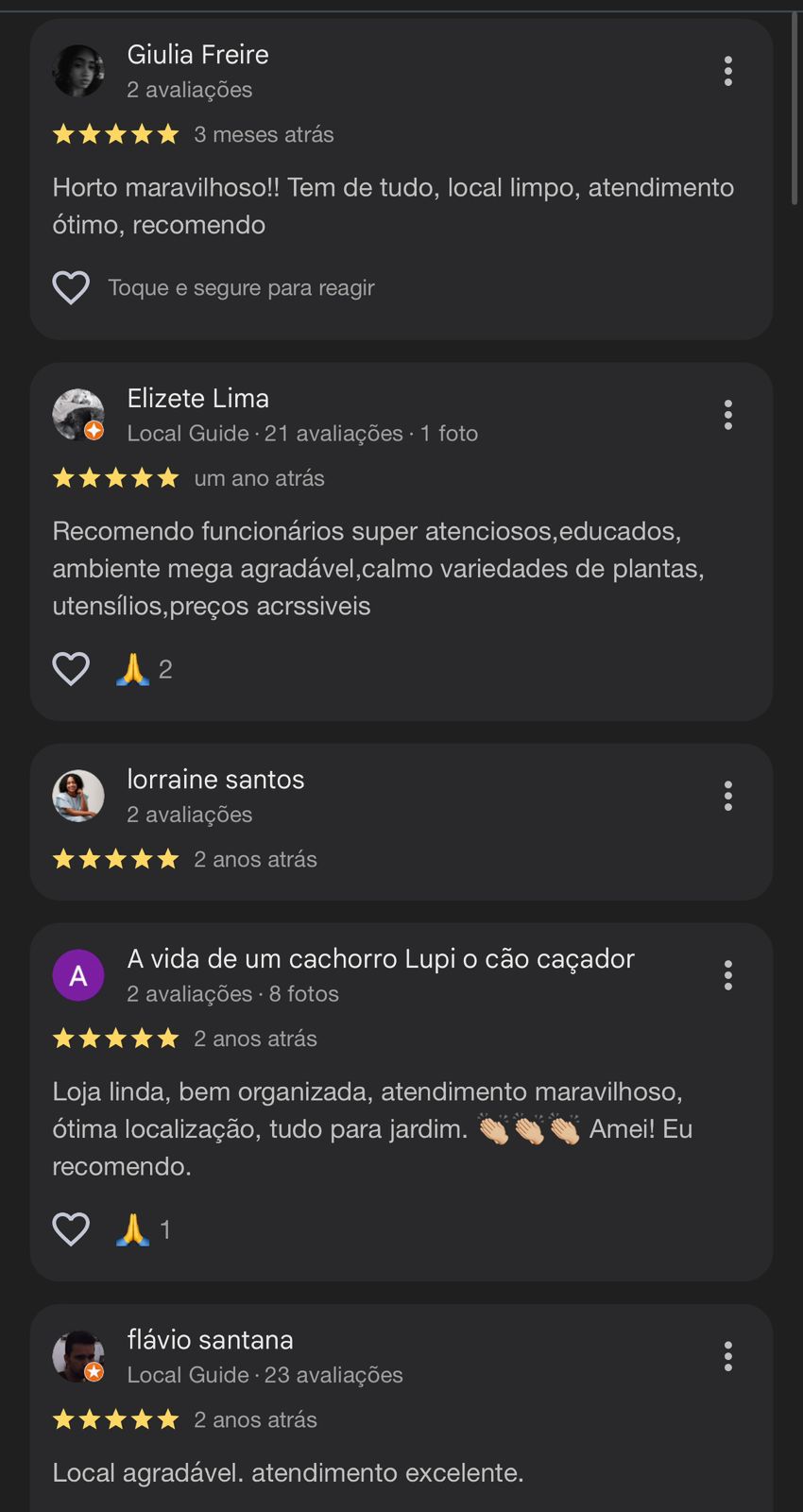Like Giulia Freire's review with the heart

click(71, 287)
